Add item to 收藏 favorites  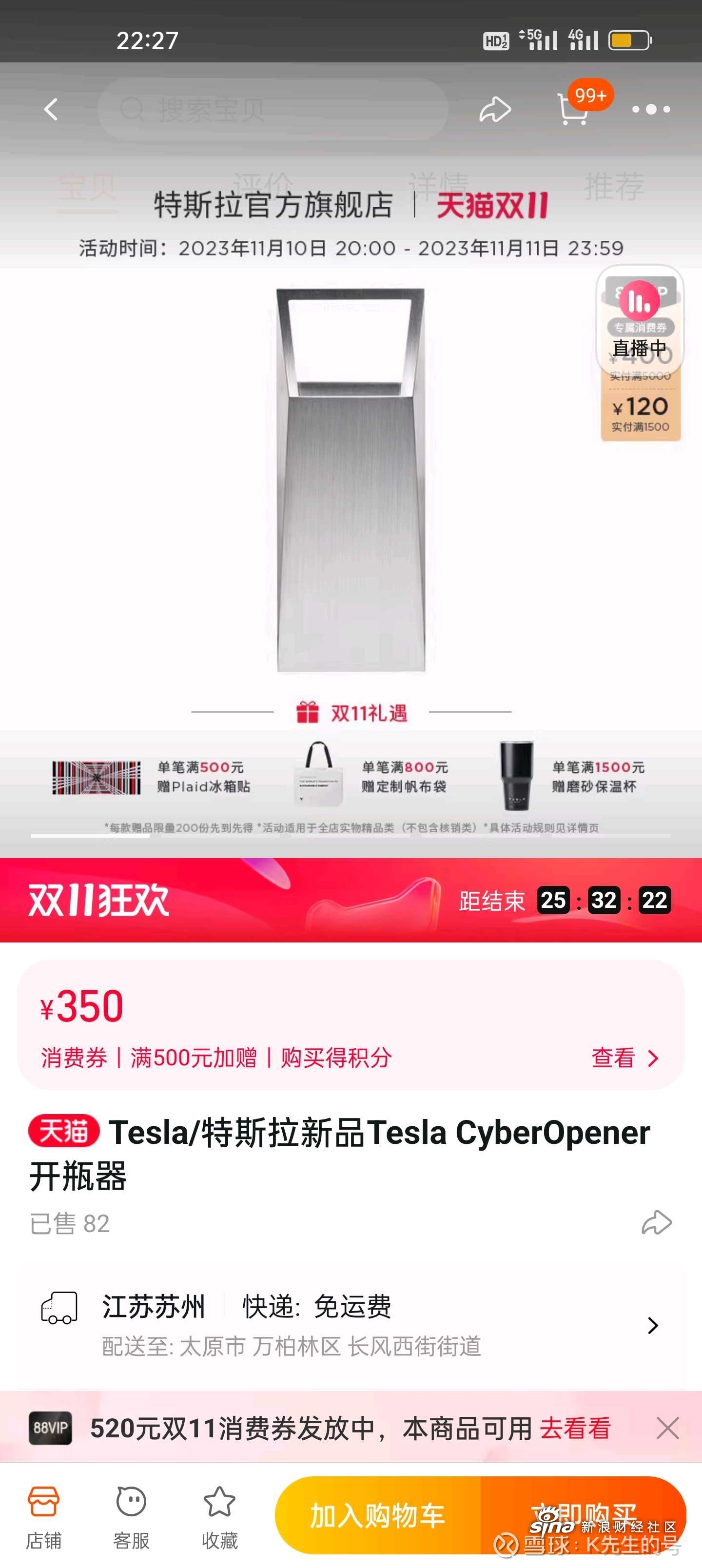coord(219,1516)
